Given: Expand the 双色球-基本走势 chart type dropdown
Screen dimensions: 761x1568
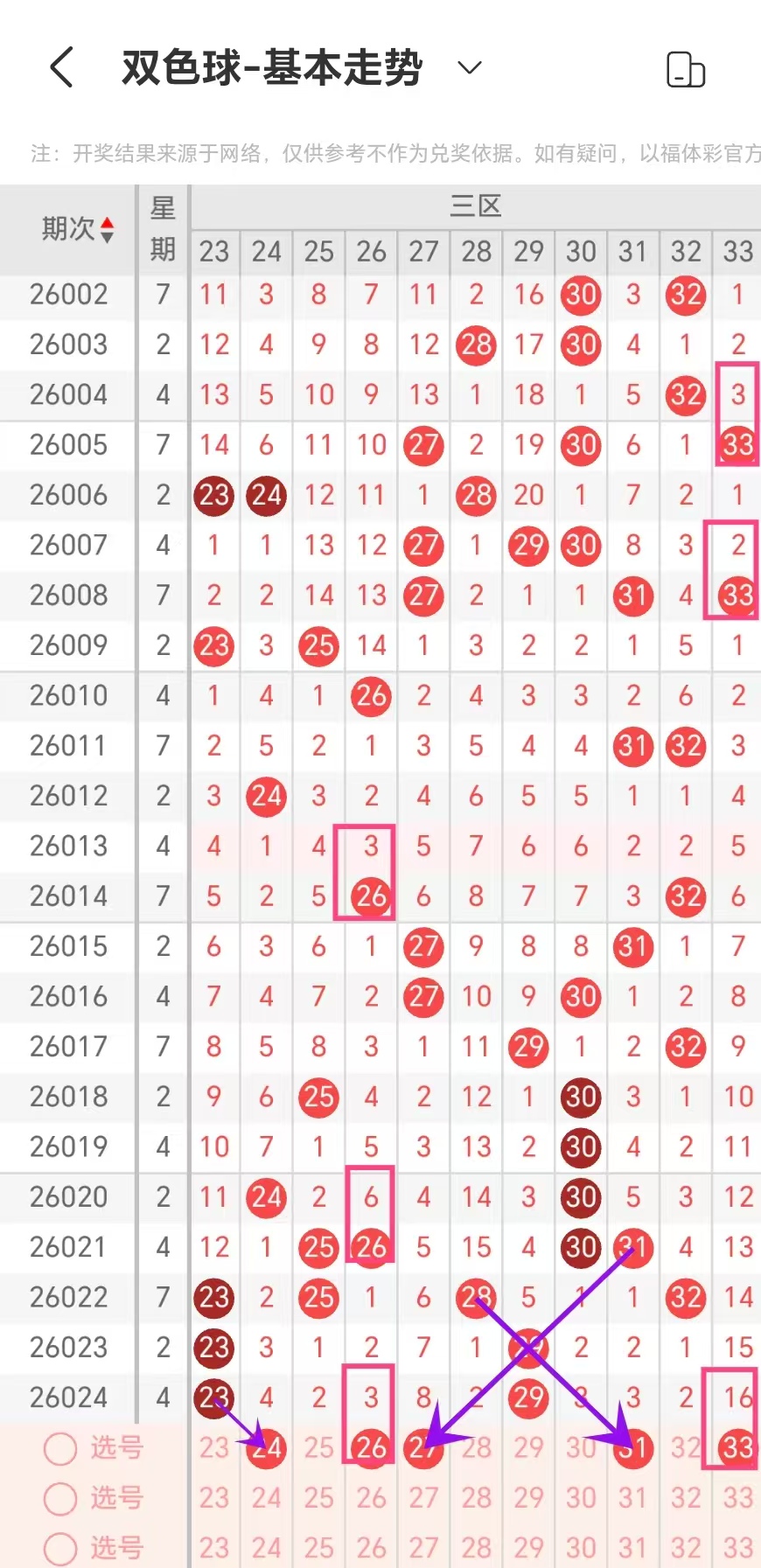Looking at the screenshot, I should click(x=470, y=67).
